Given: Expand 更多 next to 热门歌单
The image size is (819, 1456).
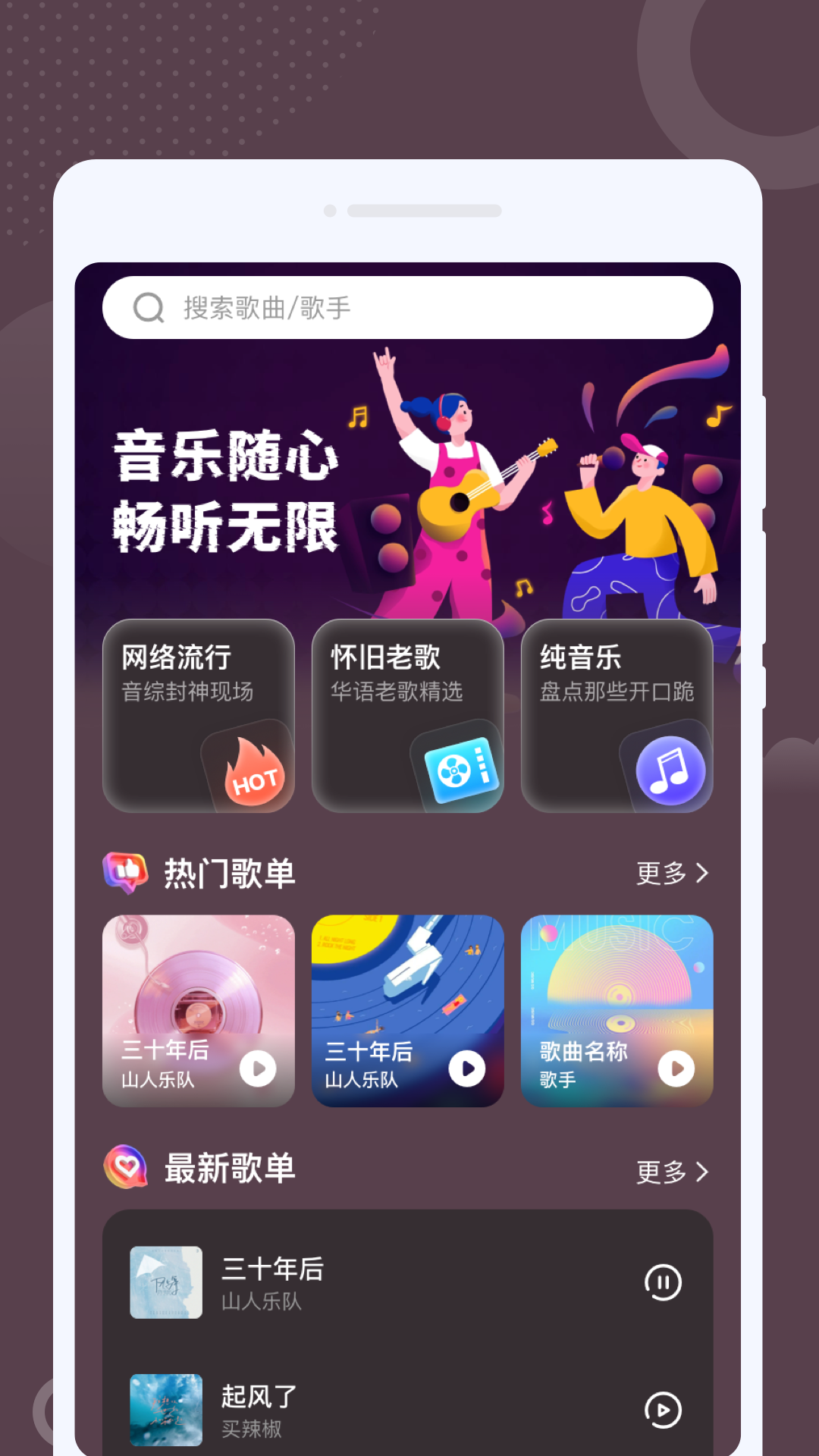Looking at the screenshot, I should click(x=673, y=873).
